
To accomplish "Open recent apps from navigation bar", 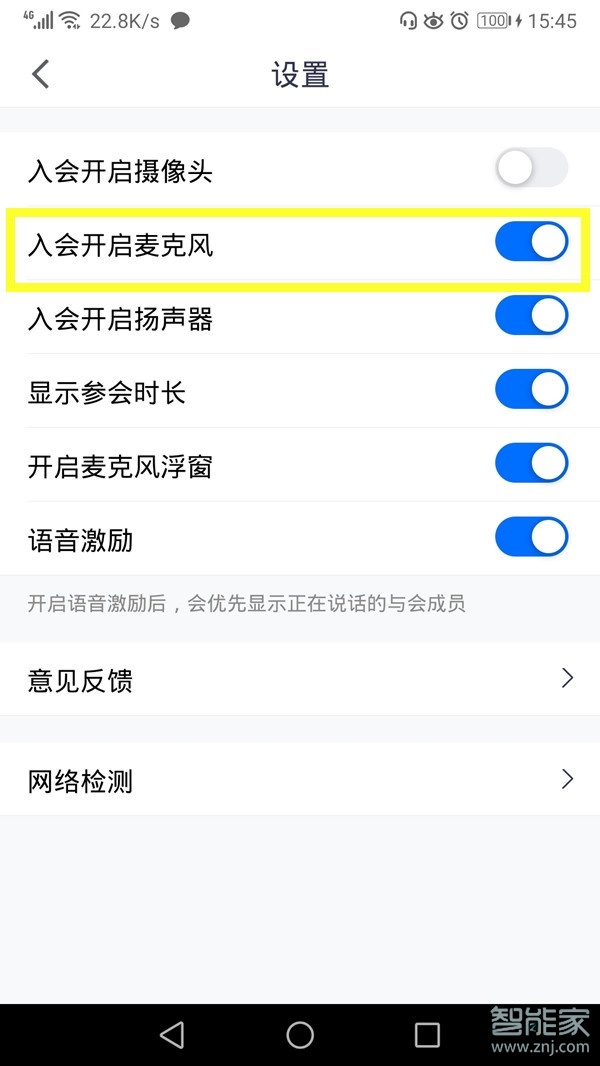I will coord(427,1035).
